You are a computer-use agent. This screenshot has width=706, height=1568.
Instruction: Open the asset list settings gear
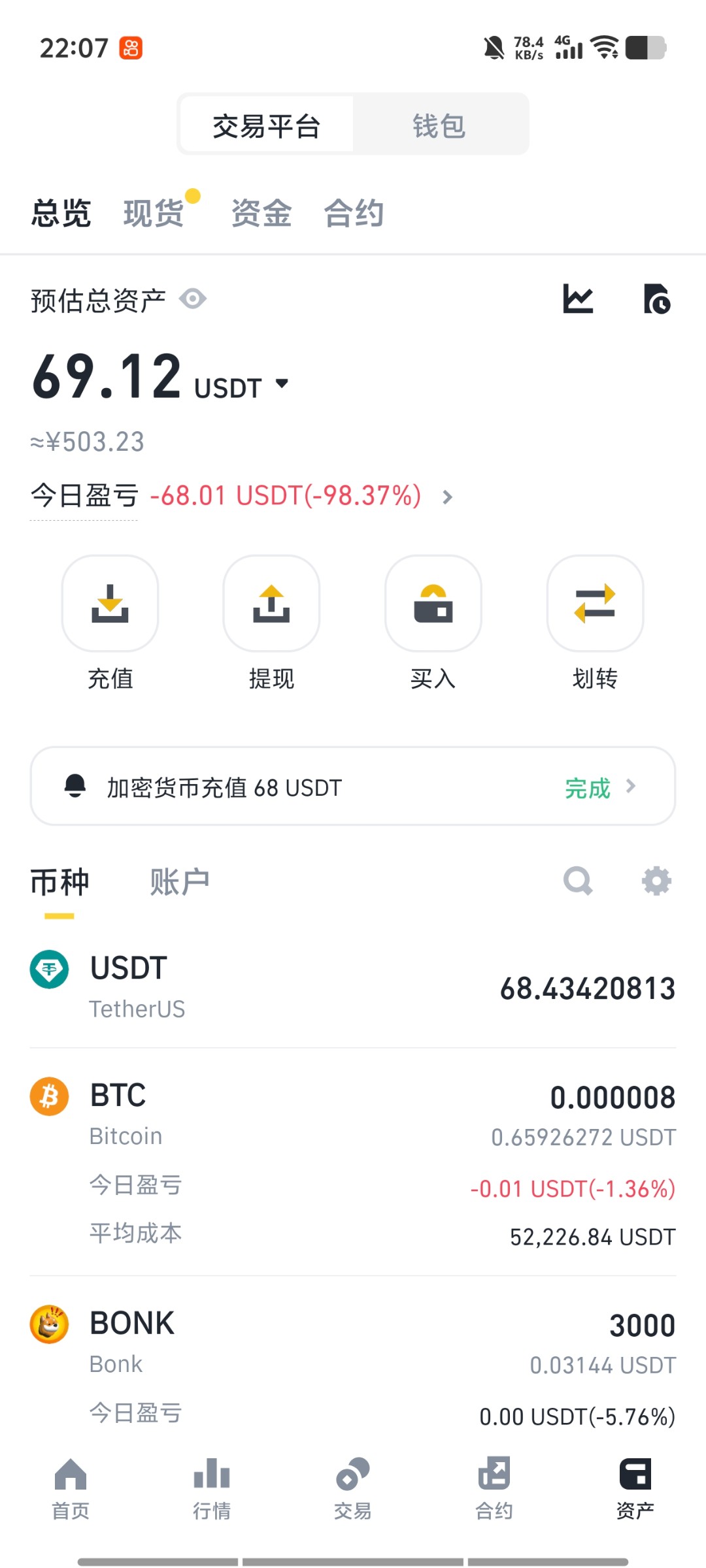pos(657,881)
